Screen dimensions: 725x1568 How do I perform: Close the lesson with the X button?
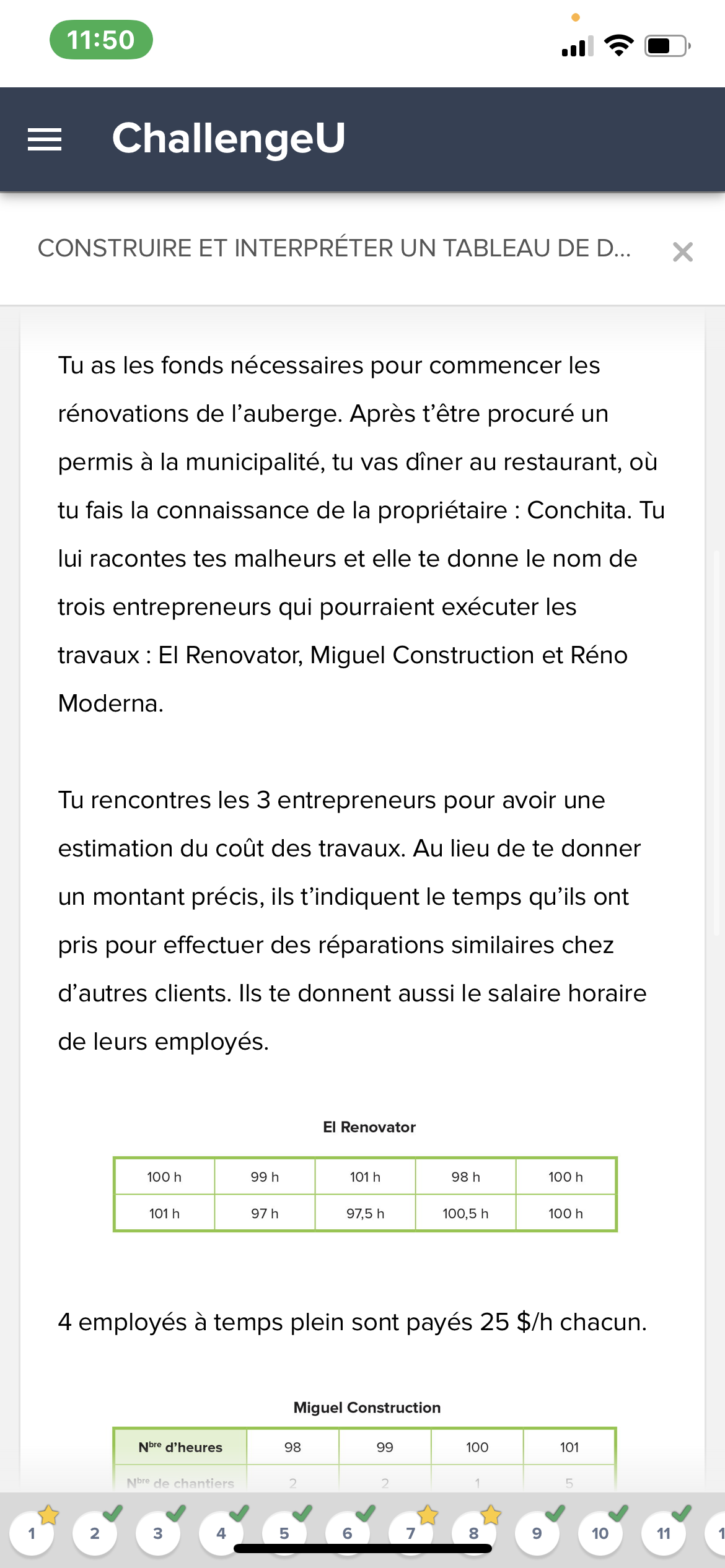coord(684,250)
